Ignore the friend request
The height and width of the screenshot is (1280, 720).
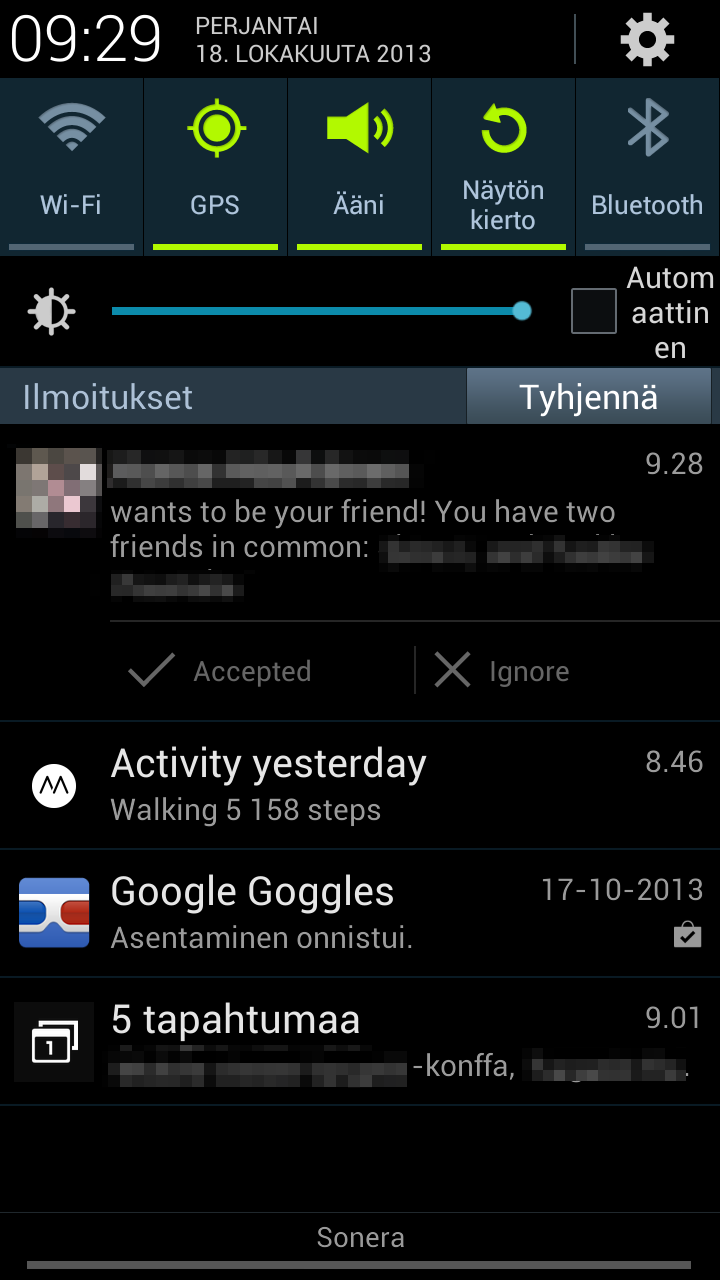[x=502, y=671]
